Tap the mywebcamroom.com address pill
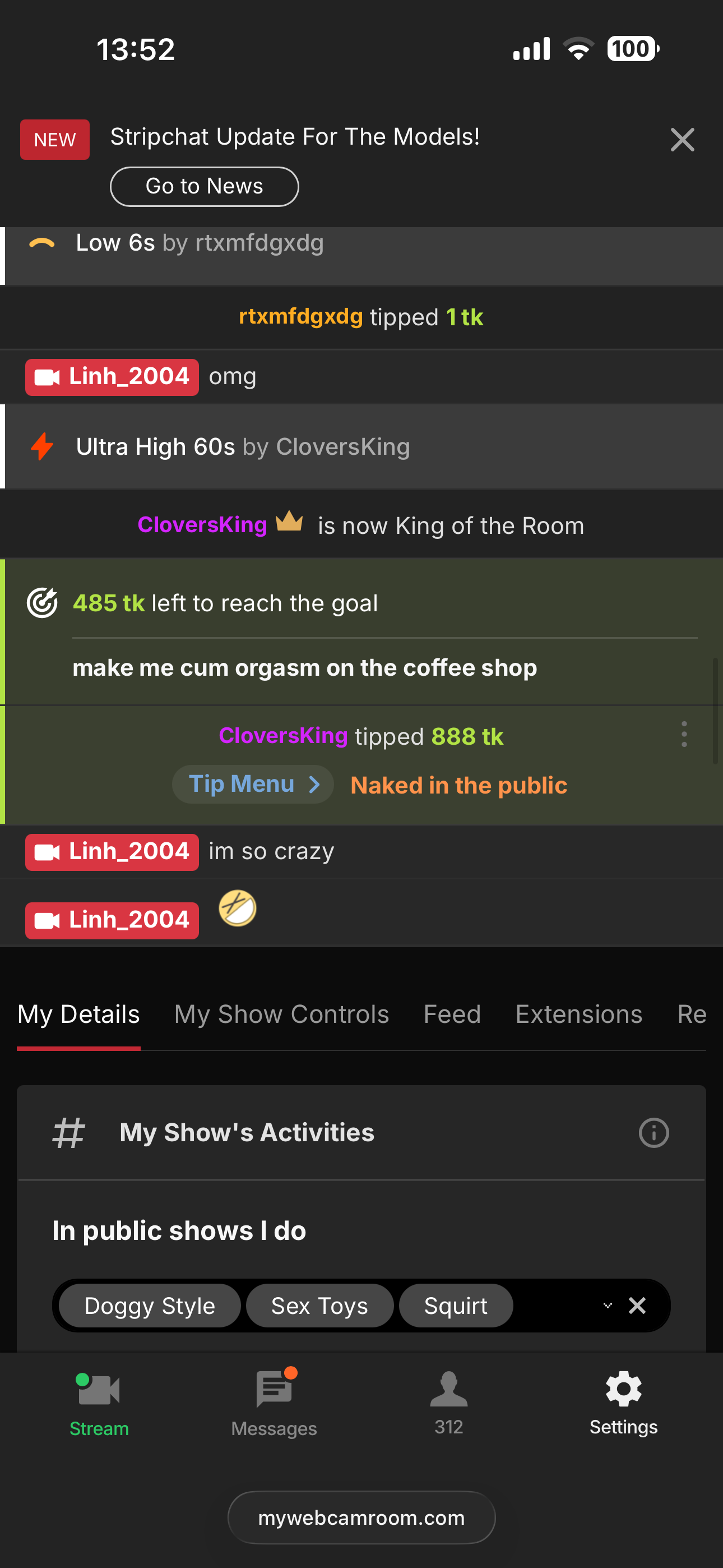723x1568 pixels. click(361, 1517)
